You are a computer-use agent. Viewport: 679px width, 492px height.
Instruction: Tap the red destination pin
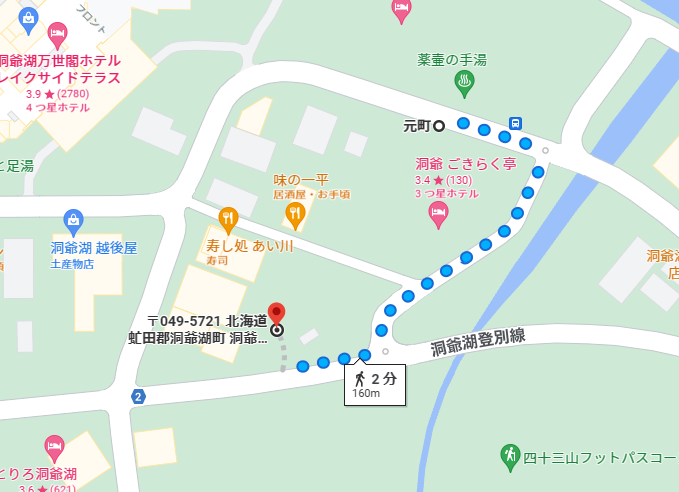coord(277,315)
